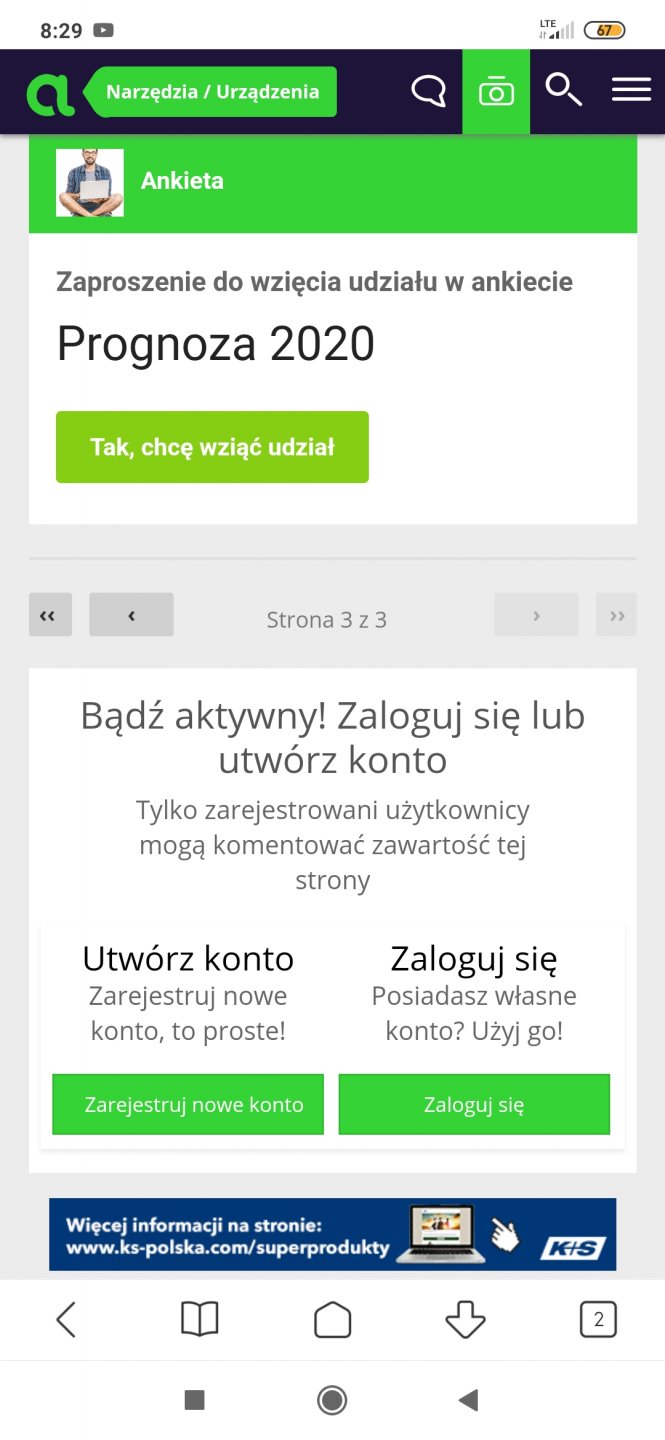Tap the green camera icon
The width and height of the screenshot is (665, 1440).
[x=496, y=92]
